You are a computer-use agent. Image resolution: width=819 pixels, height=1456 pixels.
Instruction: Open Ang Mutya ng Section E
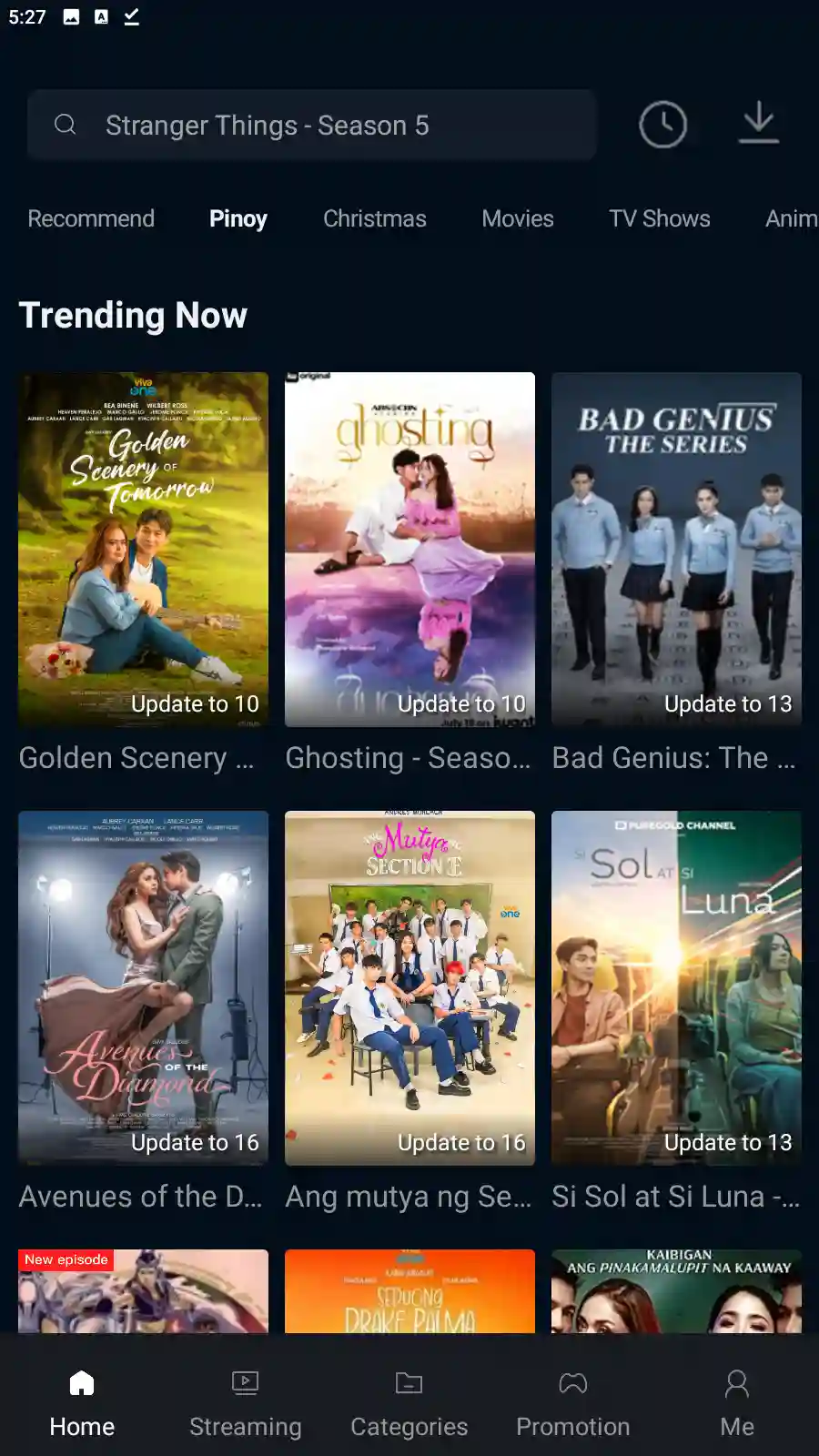[409, 987]
